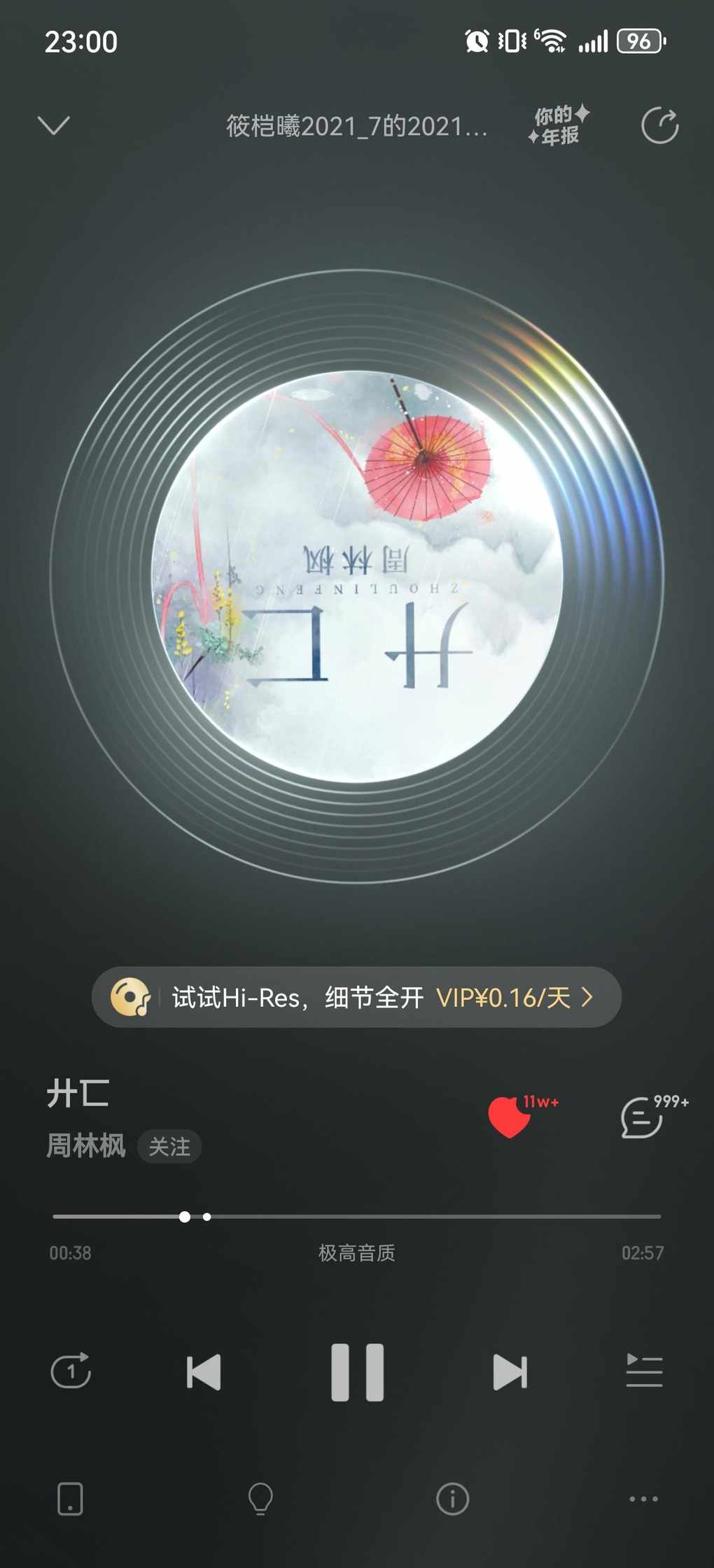Image resolution: width=714 pixels, height=1568 pixels.
Task: Open the playback device selector
Action: 70,1499
